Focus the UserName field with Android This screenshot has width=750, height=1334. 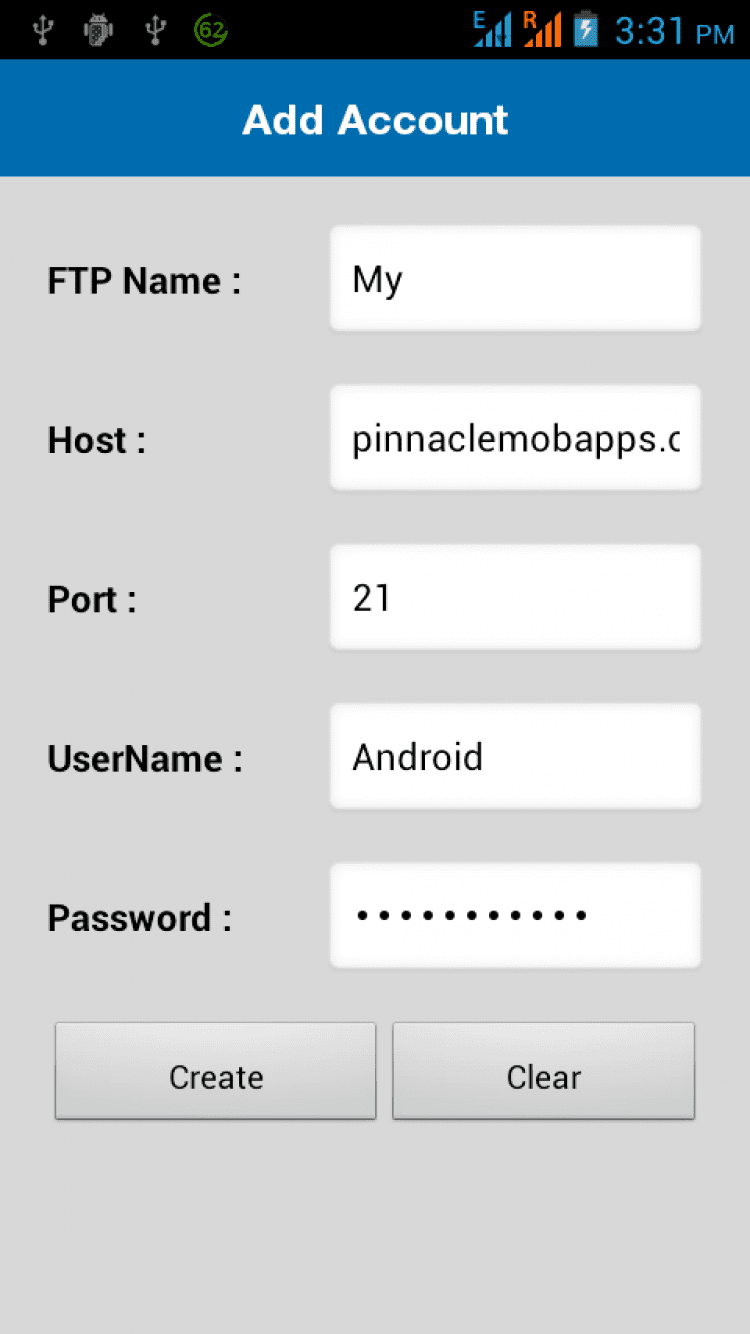coord(515,757)
